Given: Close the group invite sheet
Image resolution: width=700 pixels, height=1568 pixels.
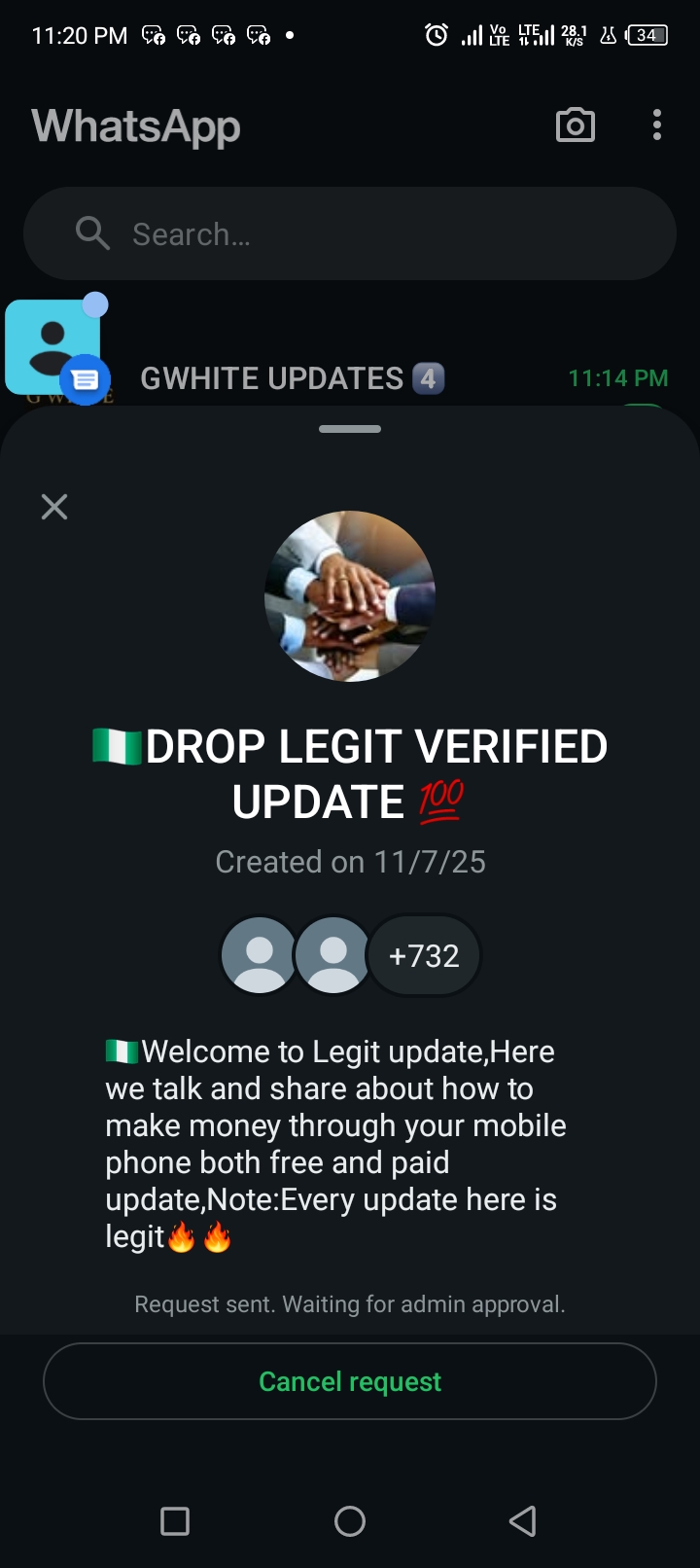Looking at the screenshot, I should [x=54, y=507].
